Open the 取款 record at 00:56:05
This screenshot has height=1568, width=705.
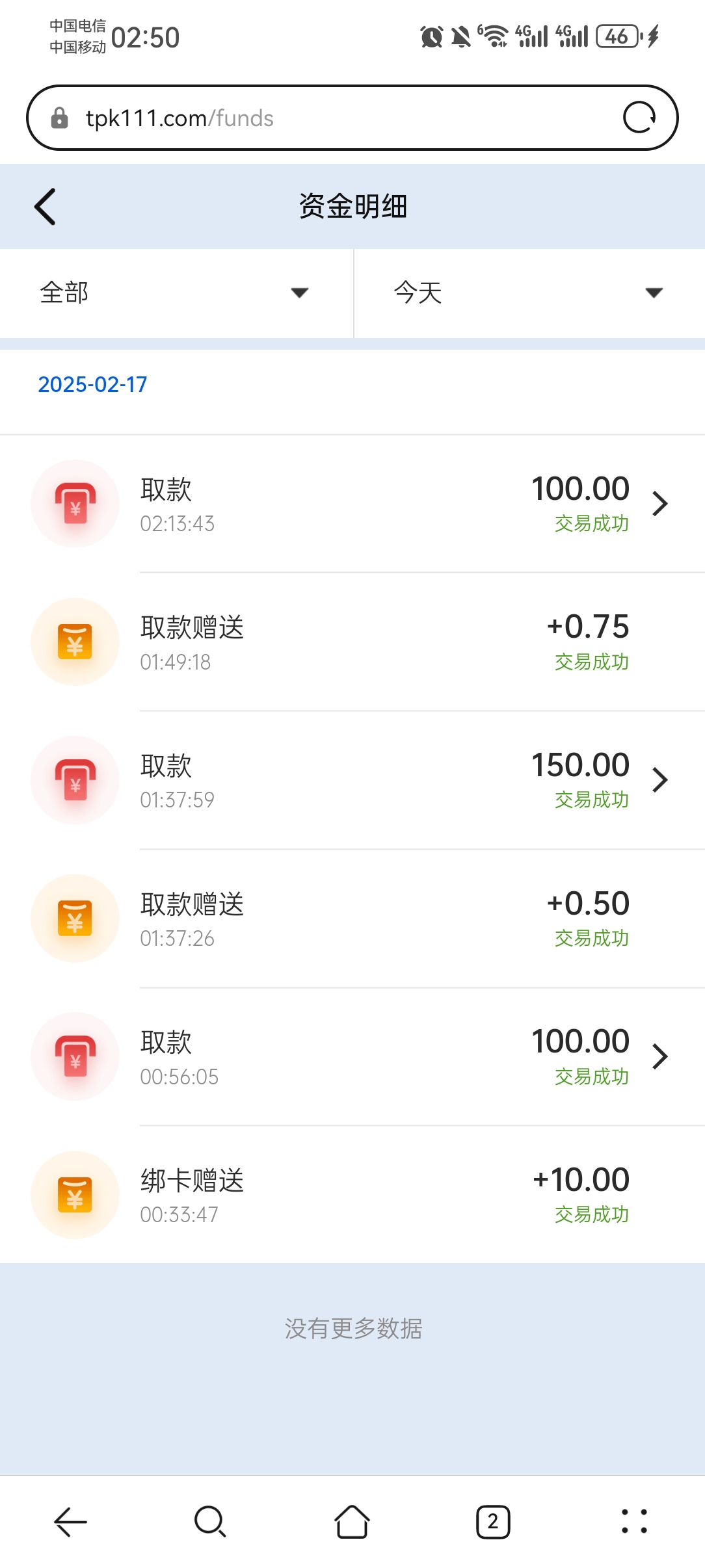(352, 1056)
